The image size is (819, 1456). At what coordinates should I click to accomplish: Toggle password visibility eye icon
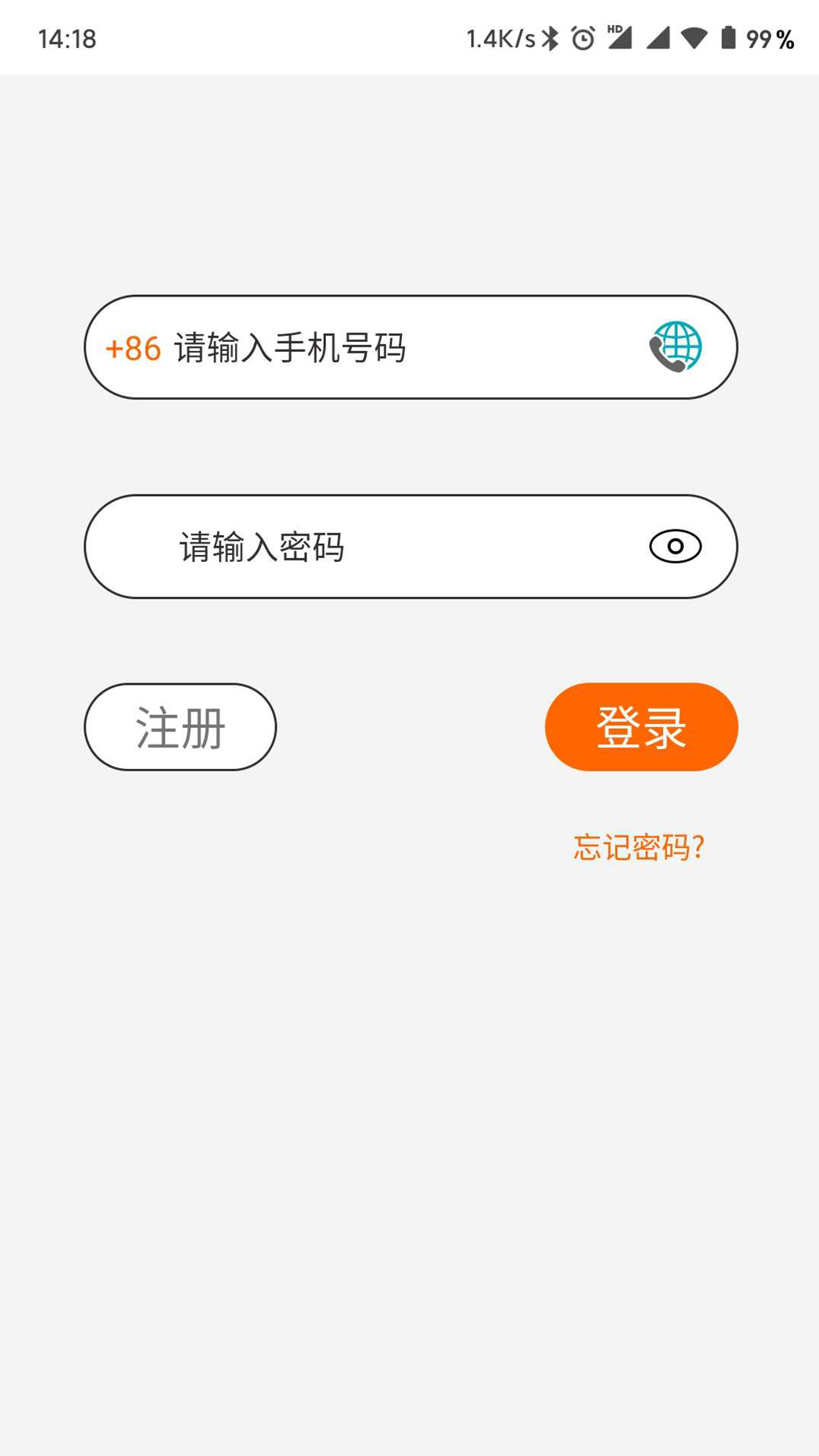(675, 547)
